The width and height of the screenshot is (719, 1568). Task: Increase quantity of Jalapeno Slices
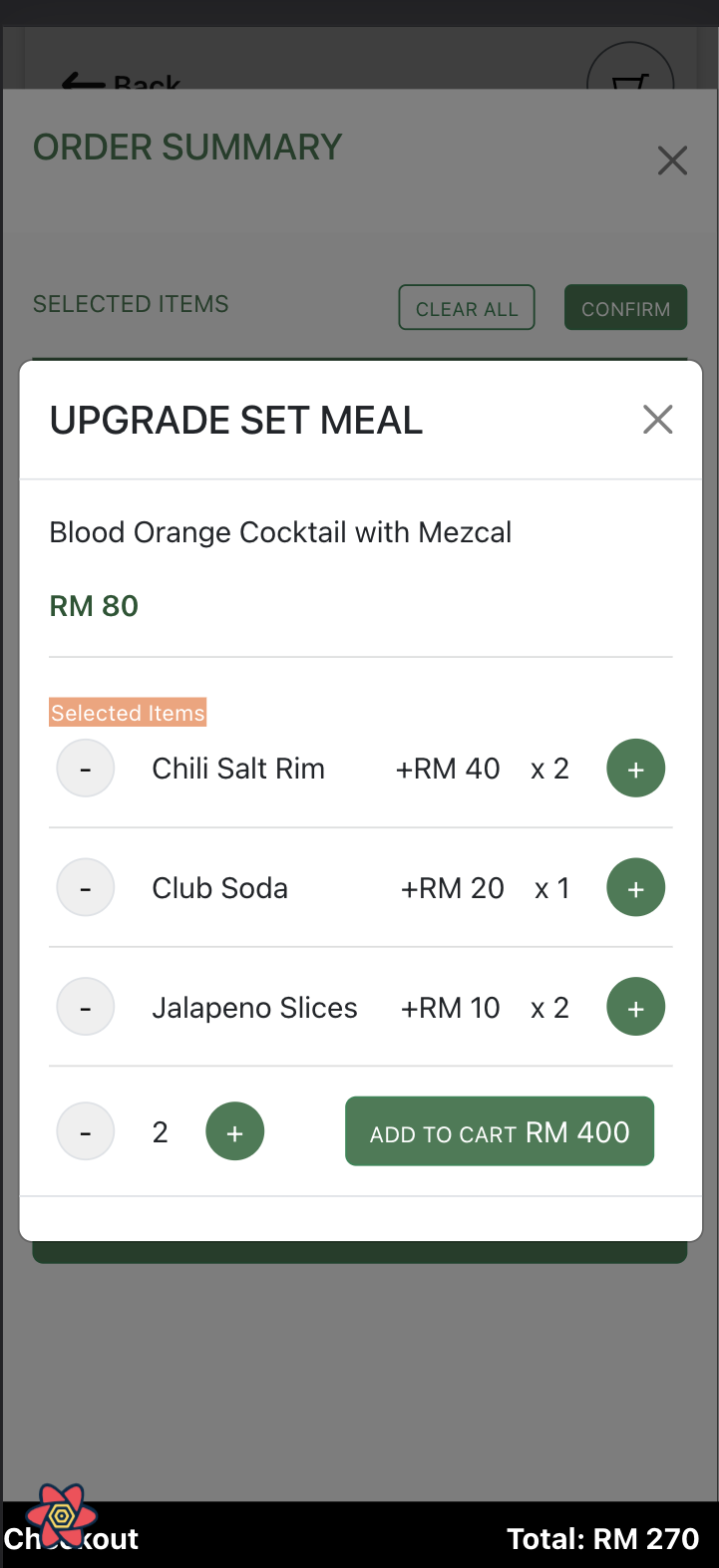pyautogui.click(x=635, y=1007)
